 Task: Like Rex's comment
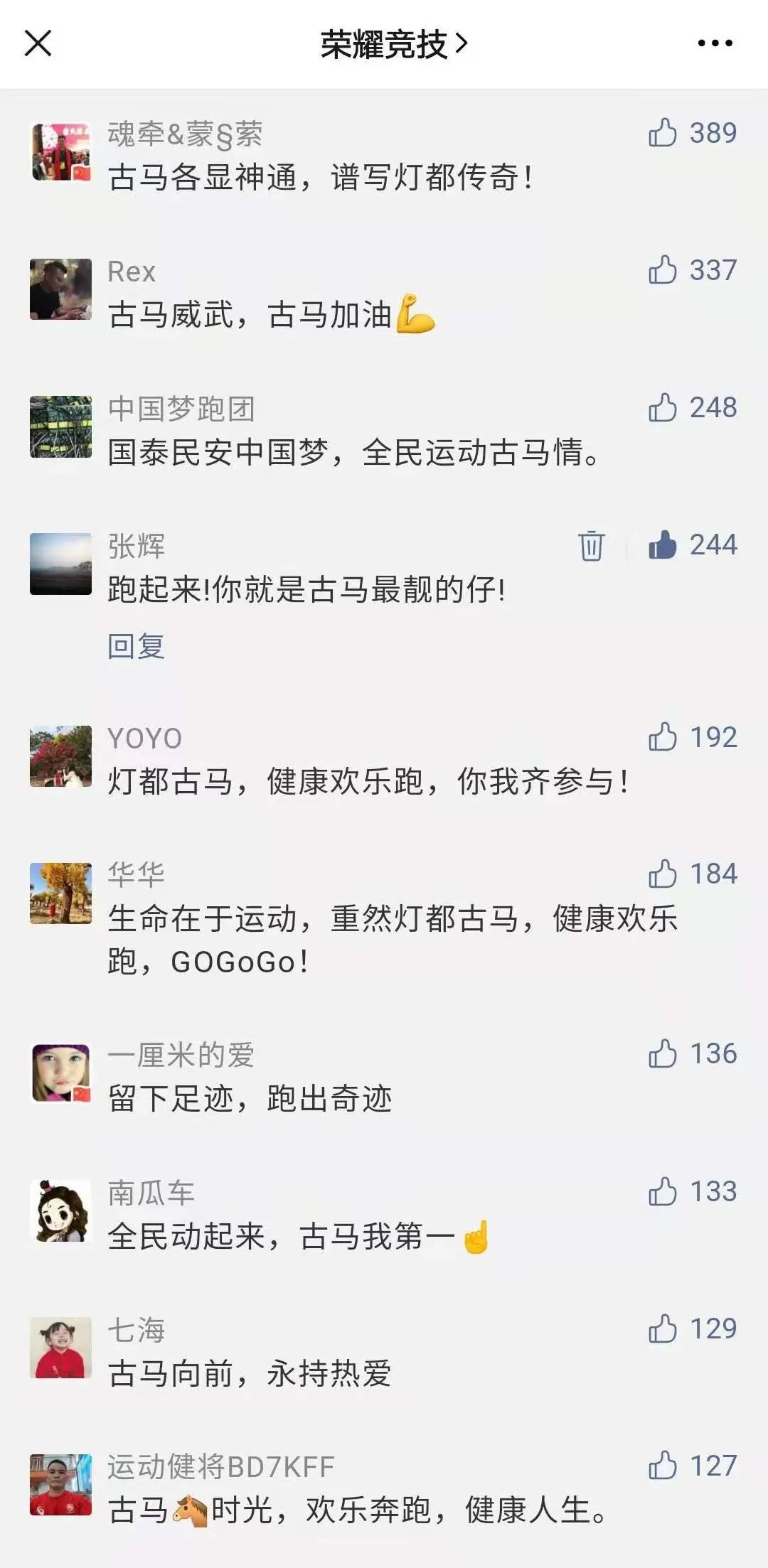663,270
